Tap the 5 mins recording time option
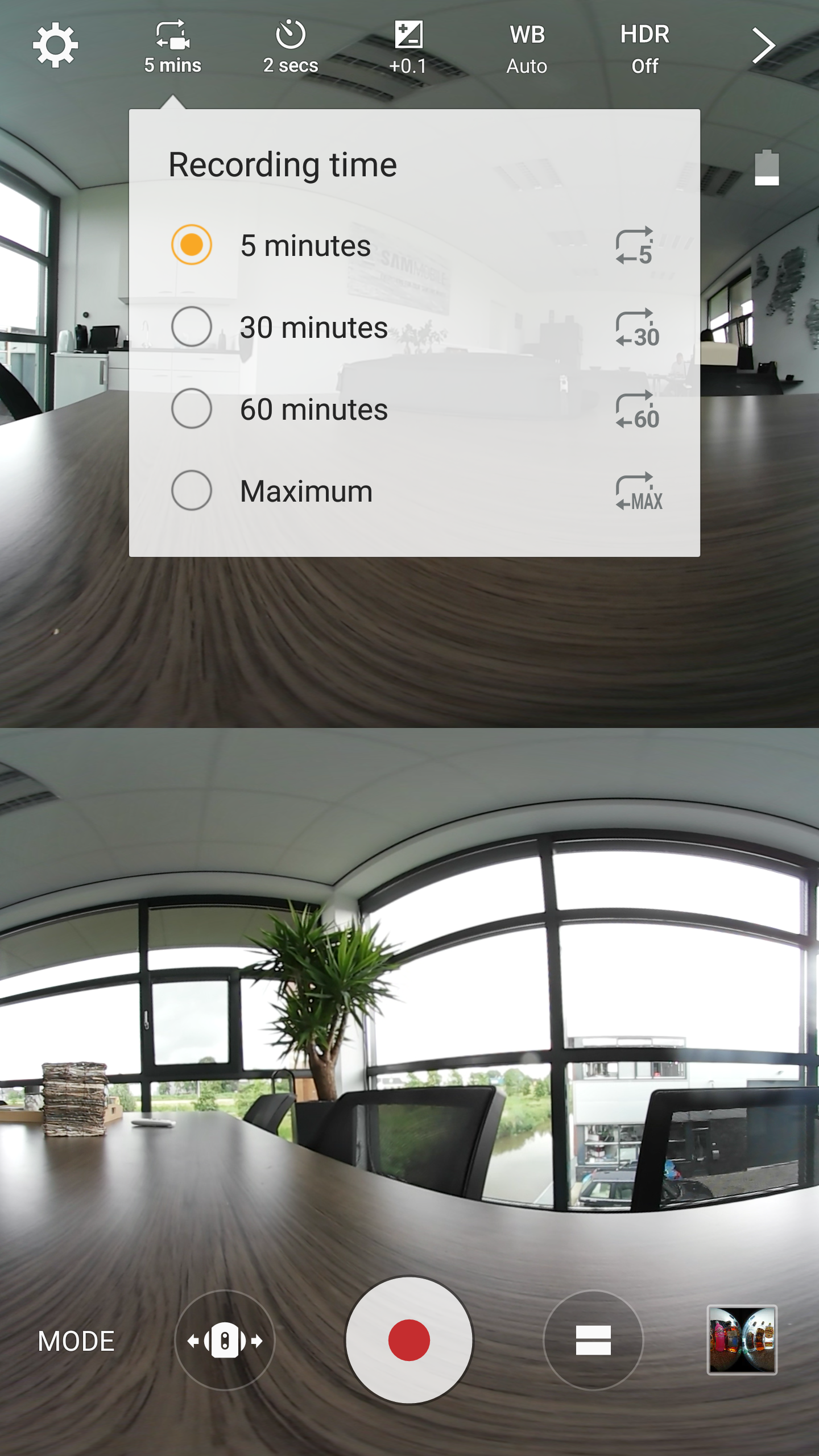The height and width of the screenshot is (1456, 819). point(172,48)
